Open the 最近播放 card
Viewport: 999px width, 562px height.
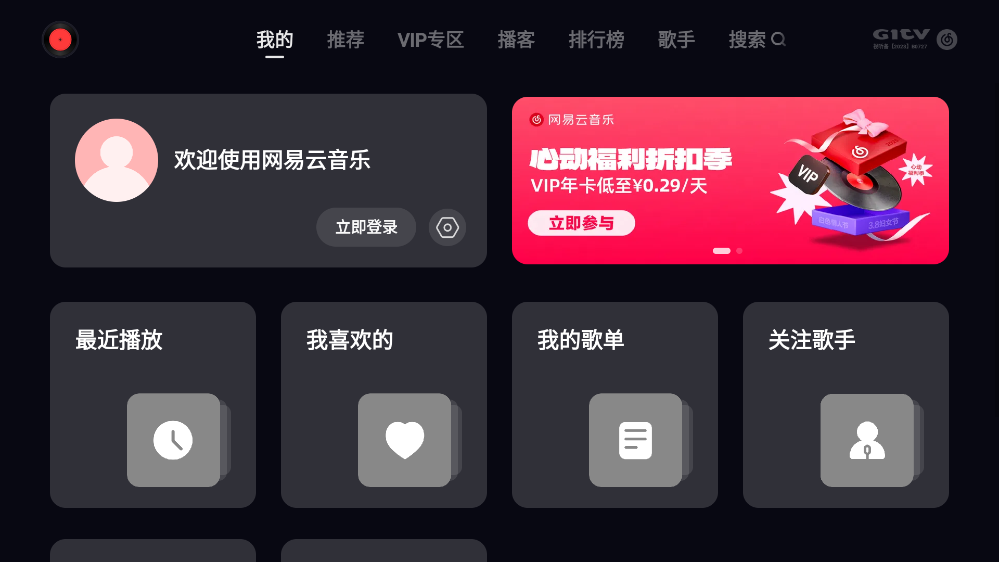pyautogui.click(x=153, y=405)
